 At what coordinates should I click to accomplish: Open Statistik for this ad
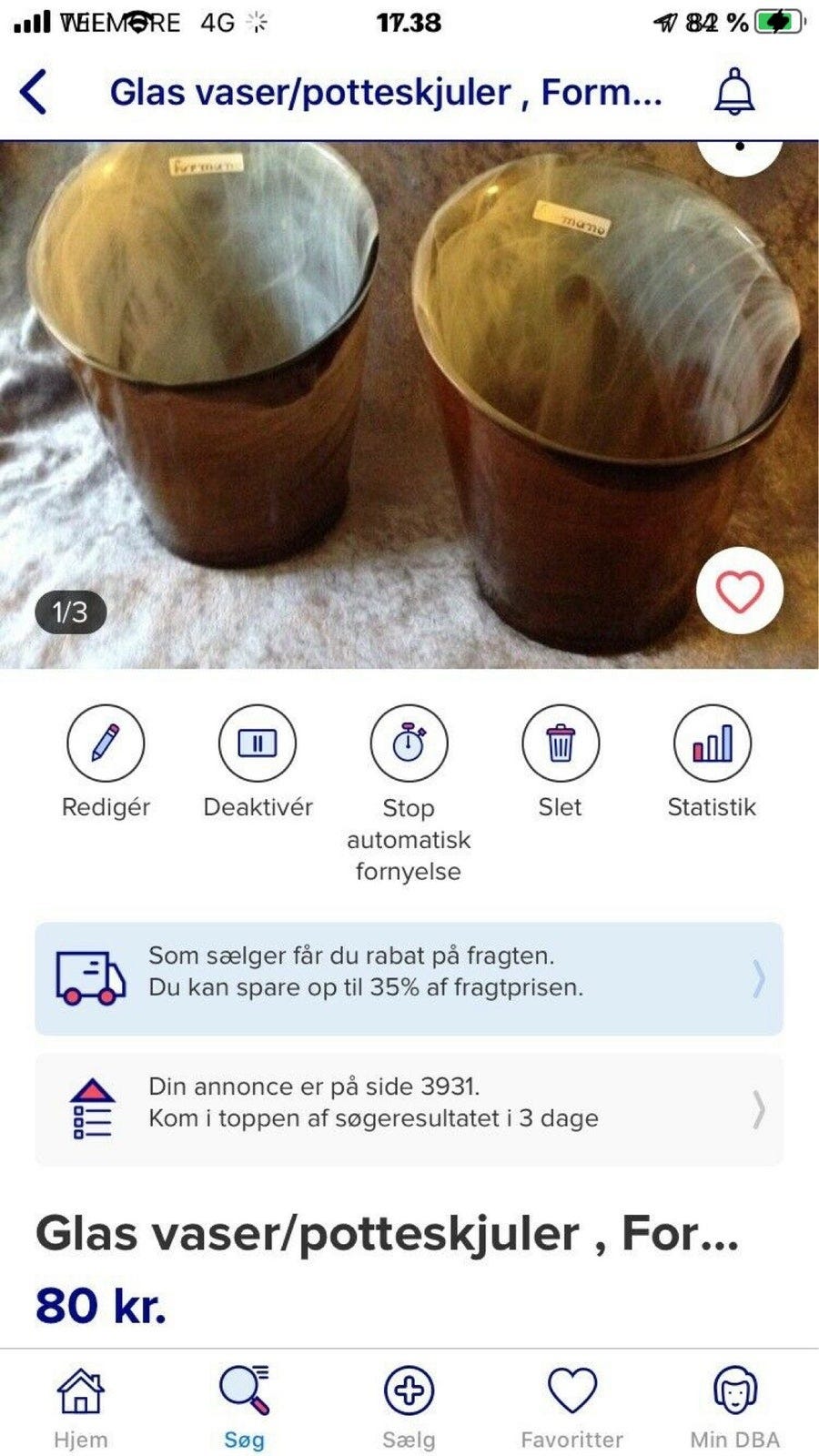pyautogui.click(x=712, y=743)
